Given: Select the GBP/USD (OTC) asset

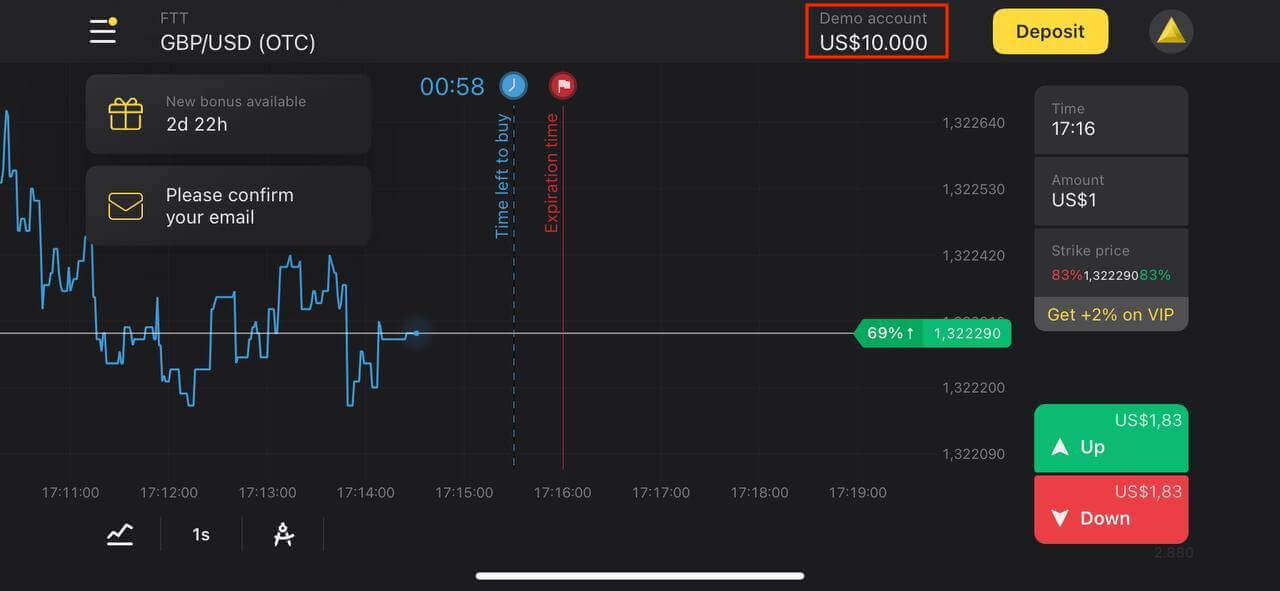Looking at the screenshot, I should point(238,42).
